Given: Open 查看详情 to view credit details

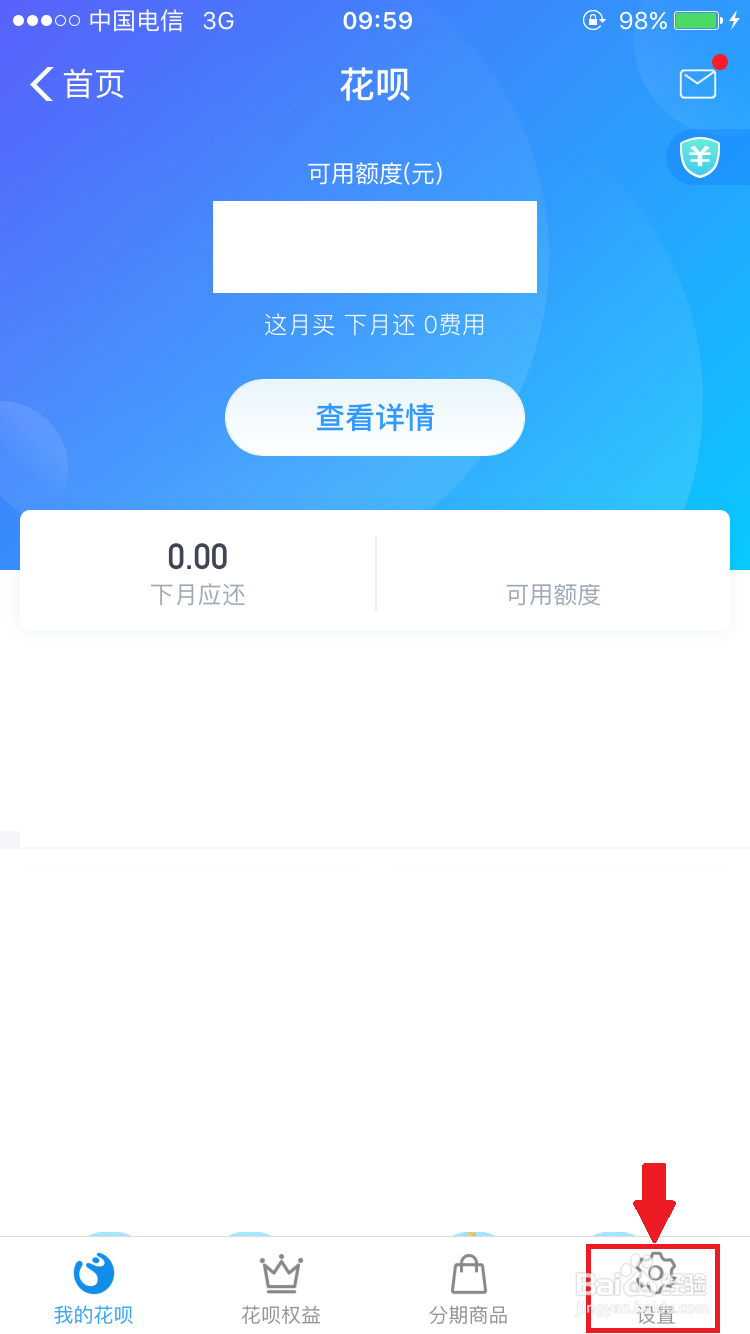Looking at the screenshot, I should tap(375, 417).
